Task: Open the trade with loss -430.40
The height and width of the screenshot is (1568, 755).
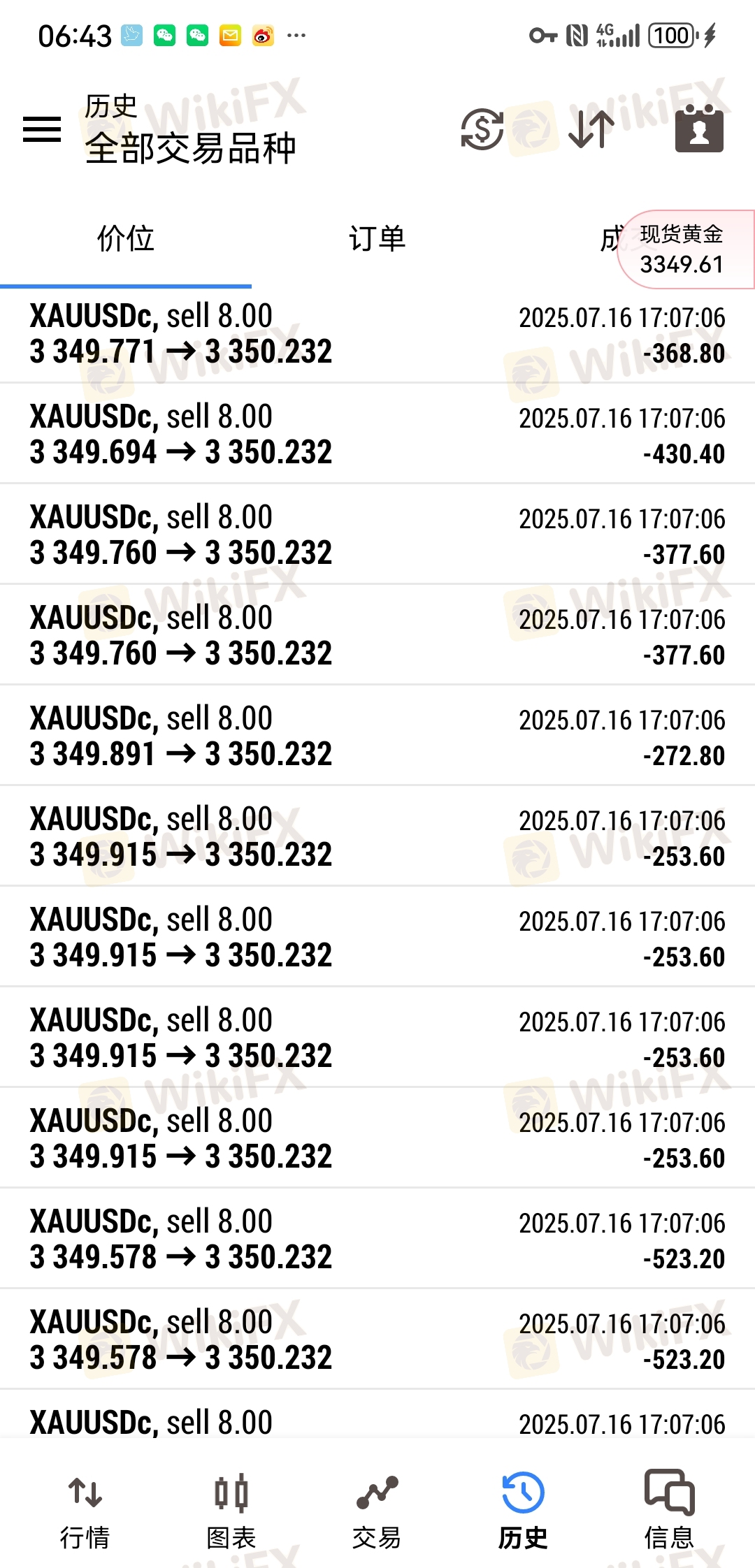Action: coord(377,433)
